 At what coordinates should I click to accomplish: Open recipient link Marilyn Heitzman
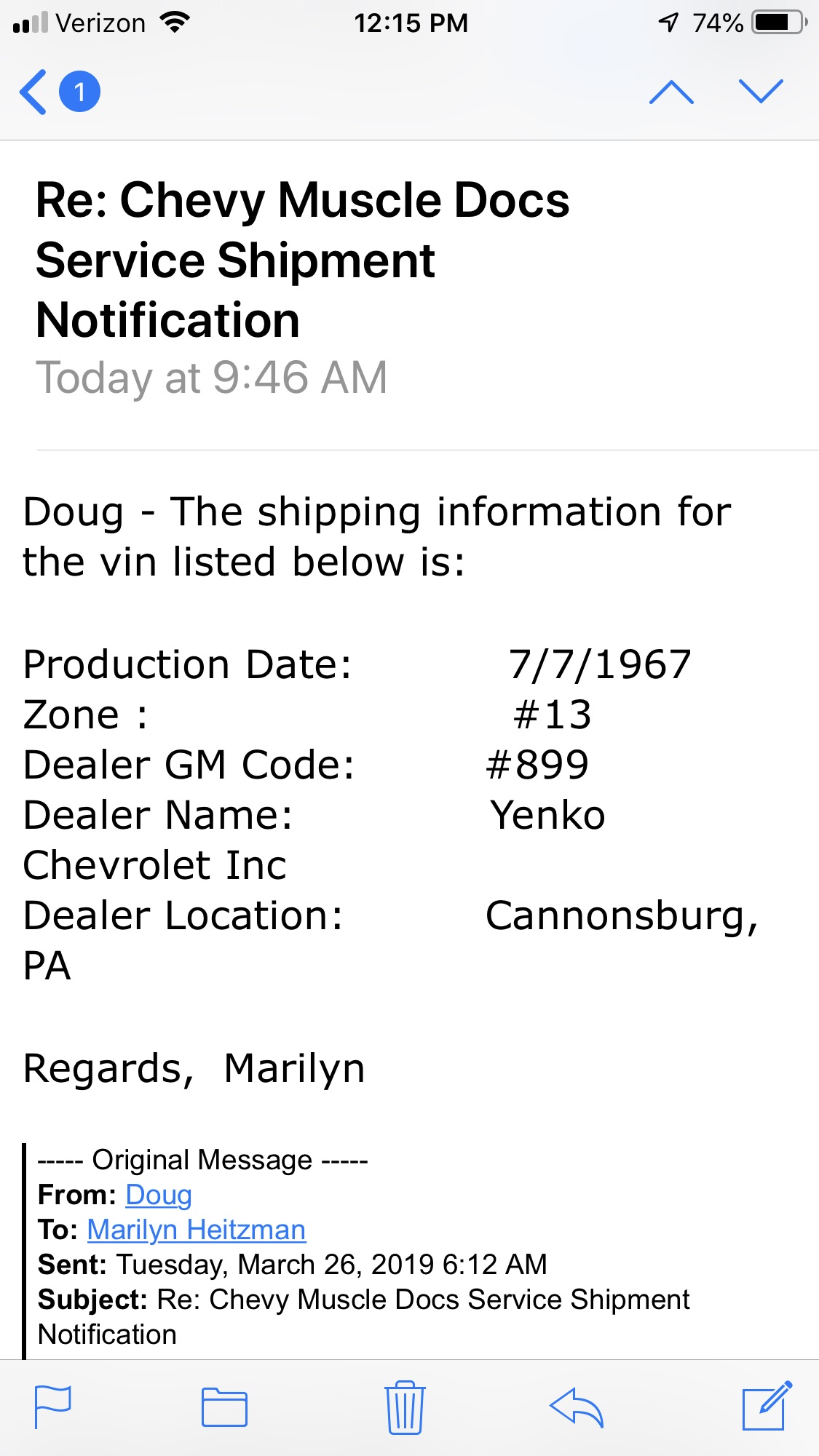point(197,1230)
